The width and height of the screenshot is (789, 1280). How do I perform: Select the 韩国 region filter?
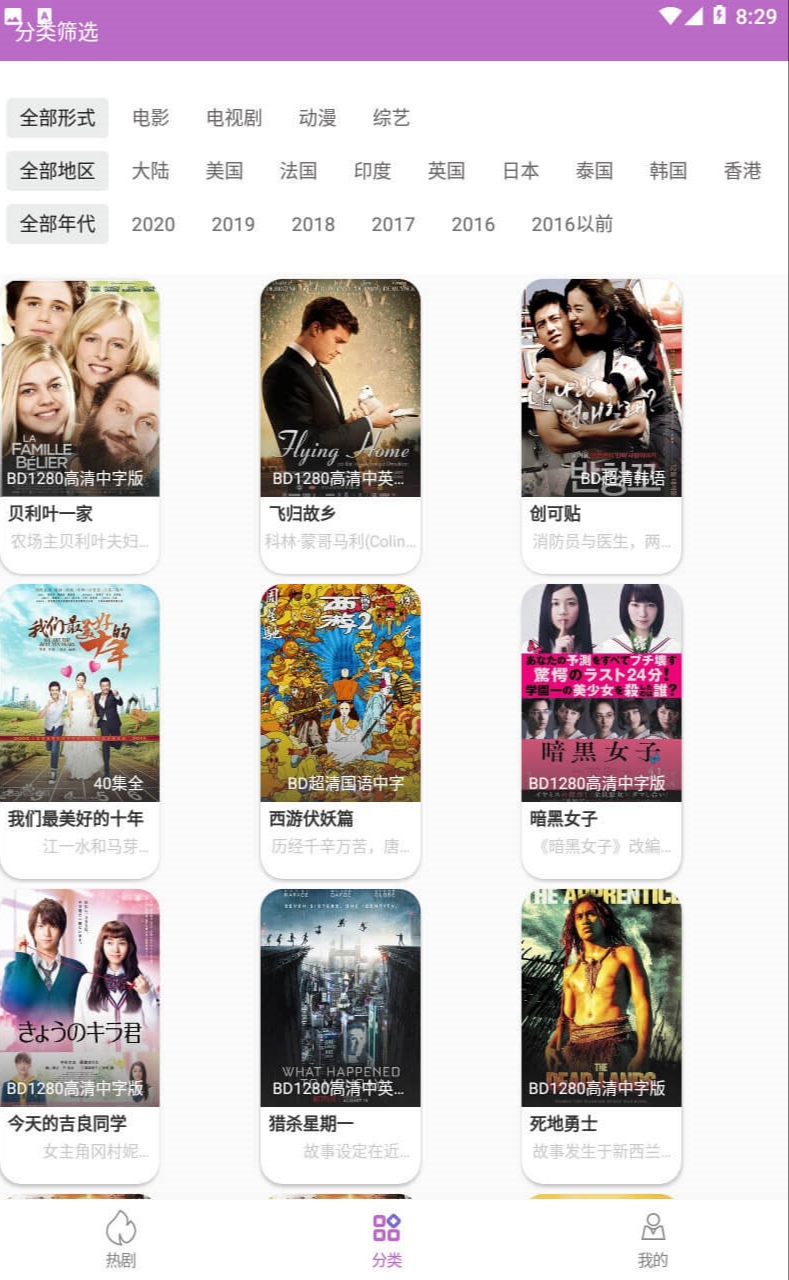[x=668, y=171]
